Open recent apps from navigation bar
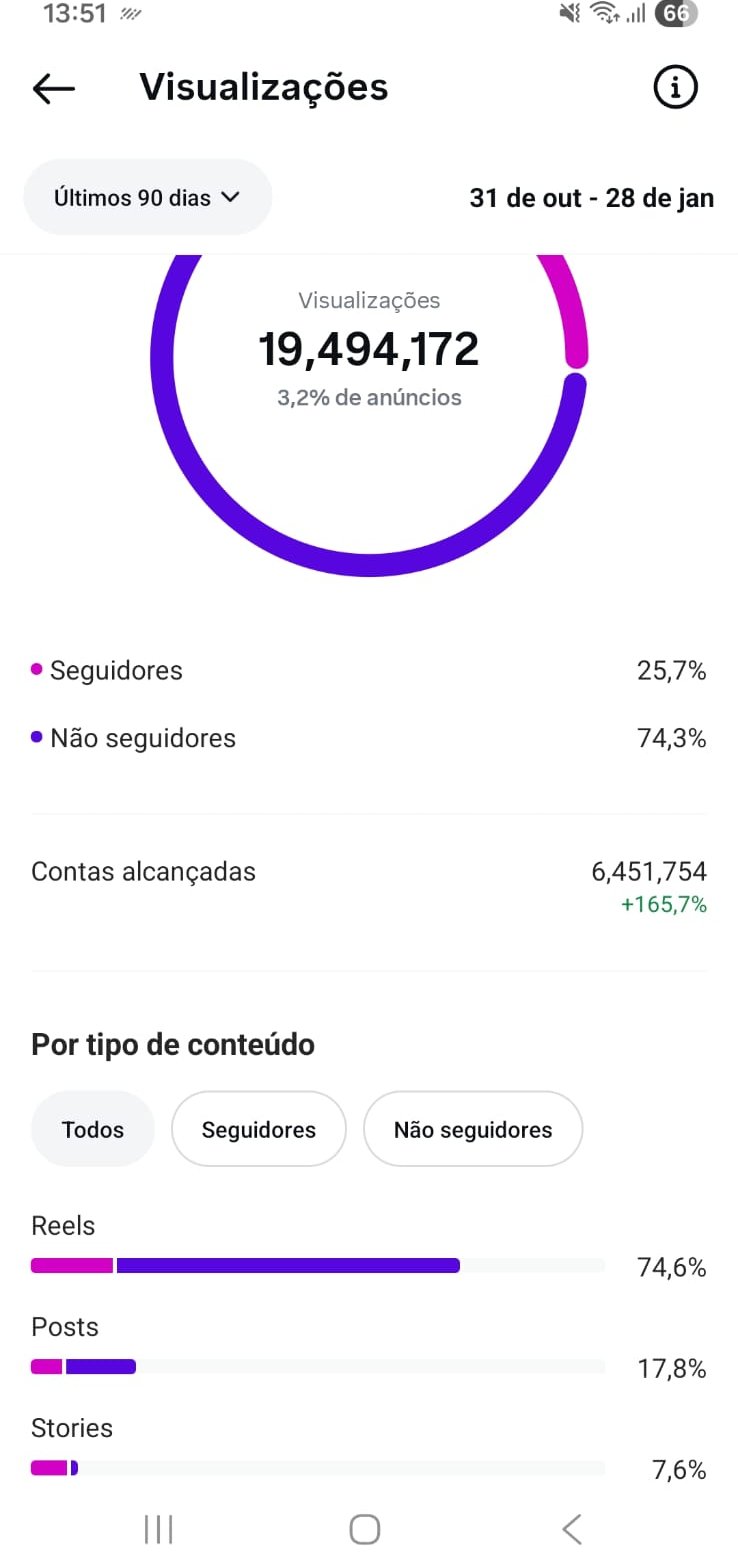The height and width of the screenshot is (1557, 738). [158, 1529]
